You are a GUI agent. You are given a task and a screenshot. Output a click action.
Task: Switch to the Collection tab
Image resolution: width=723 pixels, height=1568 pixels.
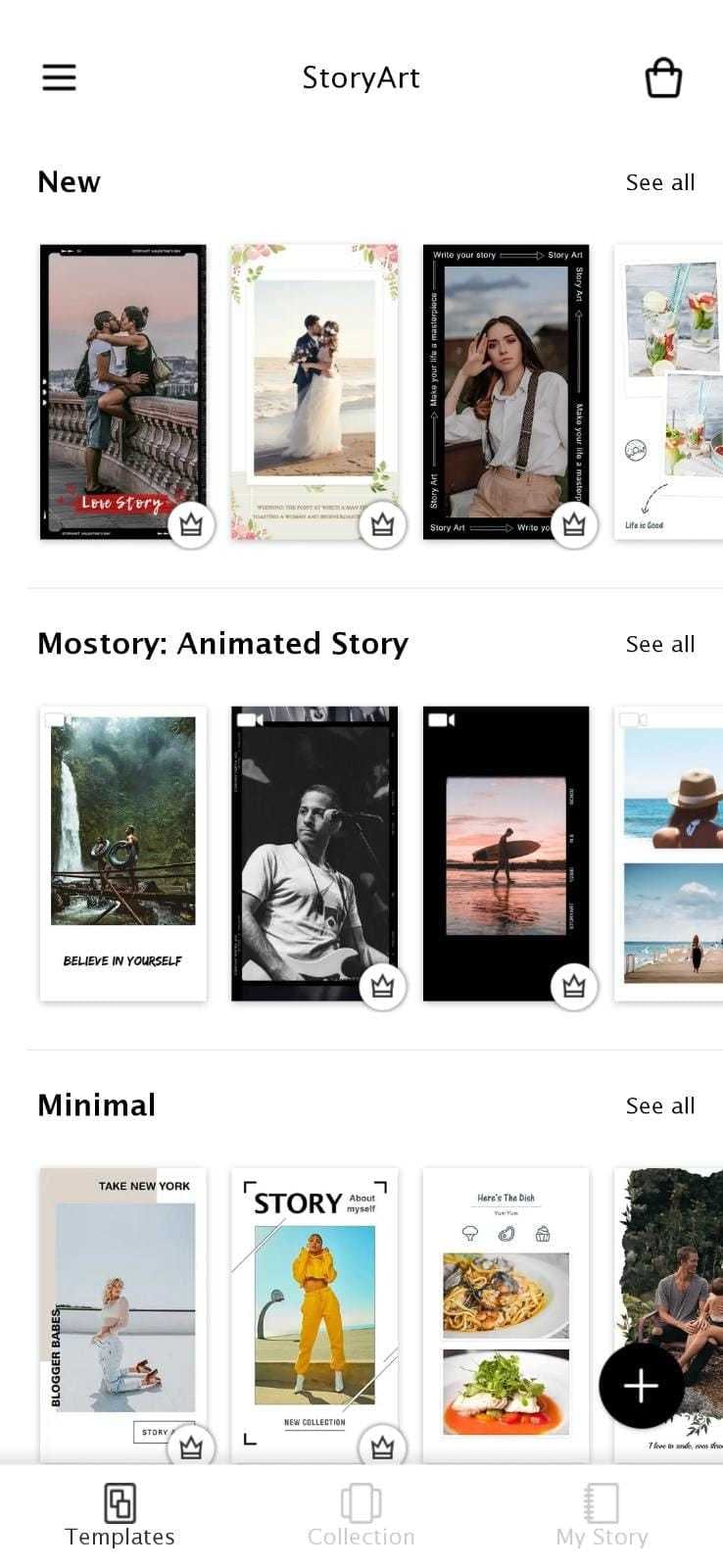click(361, 1514)
